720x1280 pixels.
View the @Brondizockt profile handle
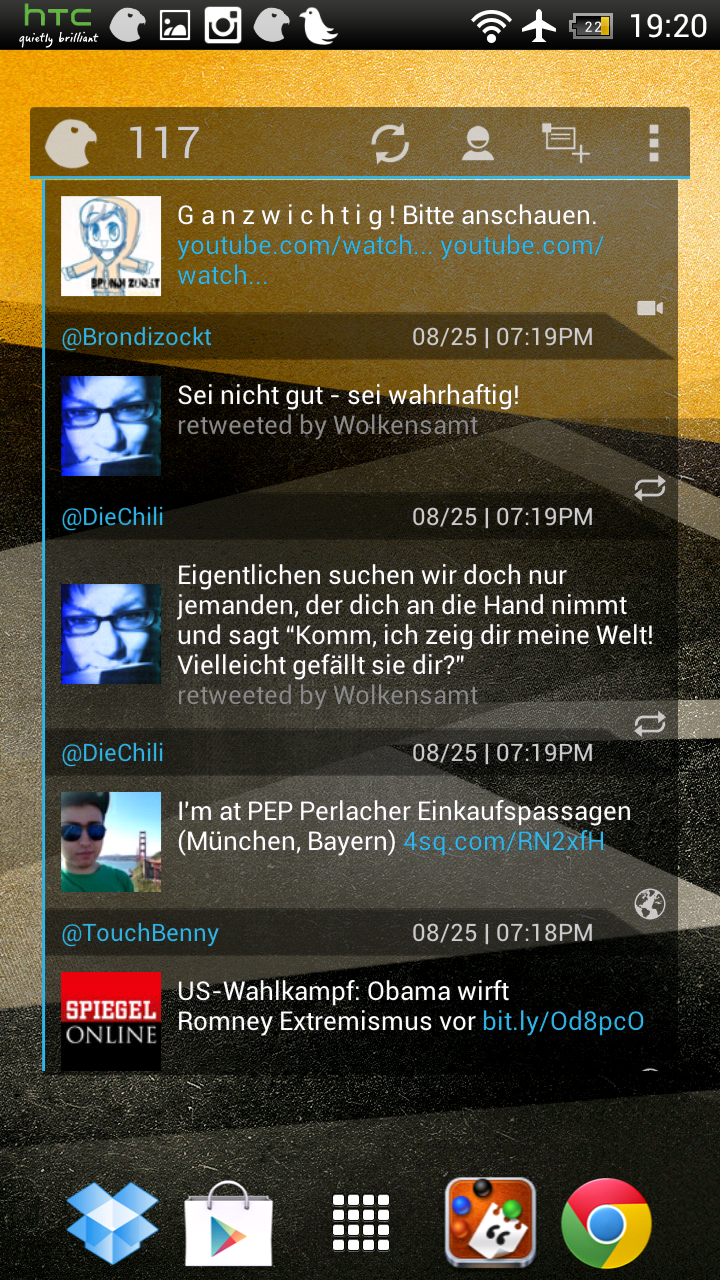tap(137, 337)
